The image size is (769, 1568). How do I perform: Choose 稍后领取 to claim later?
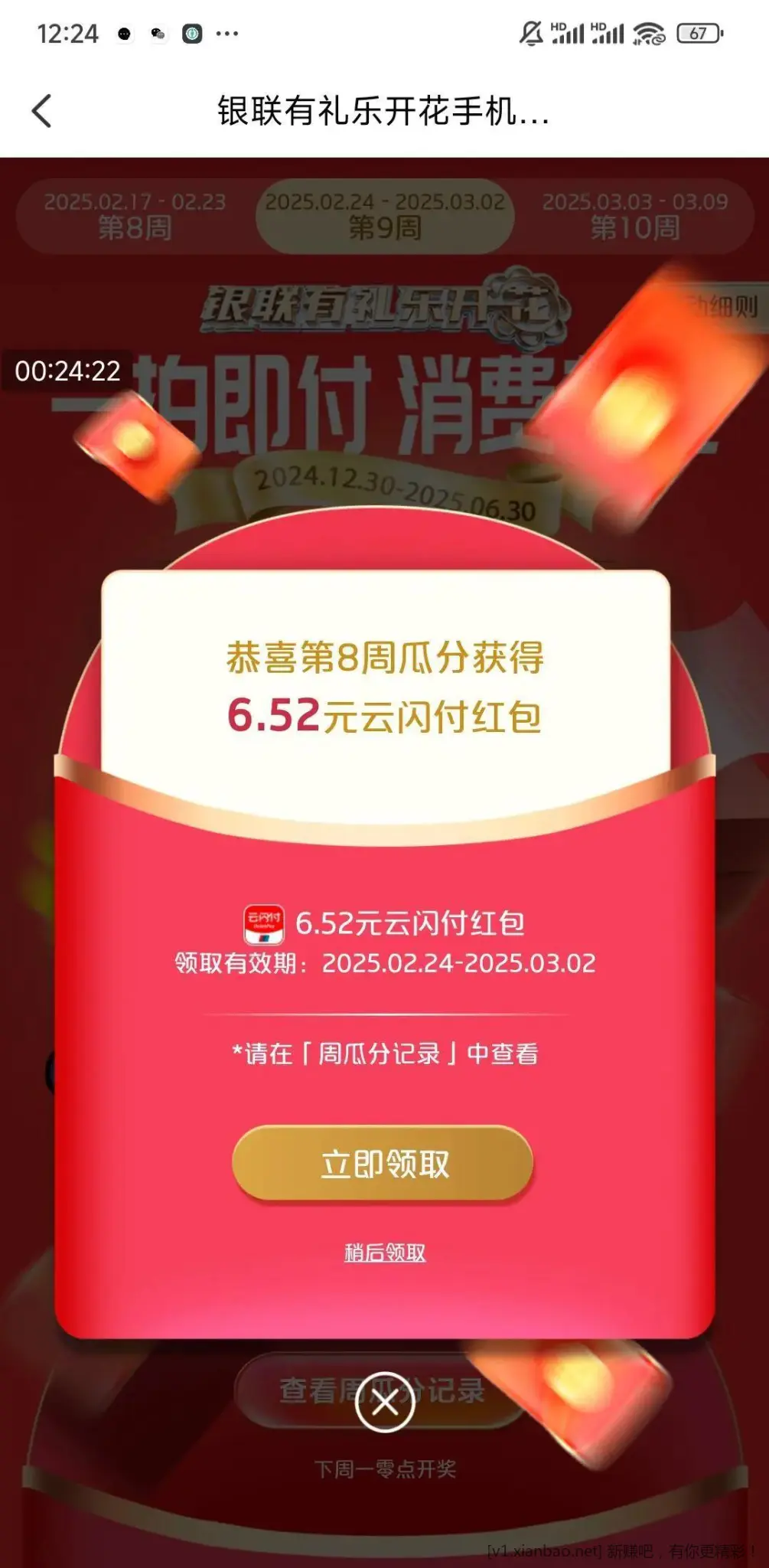384,1253
